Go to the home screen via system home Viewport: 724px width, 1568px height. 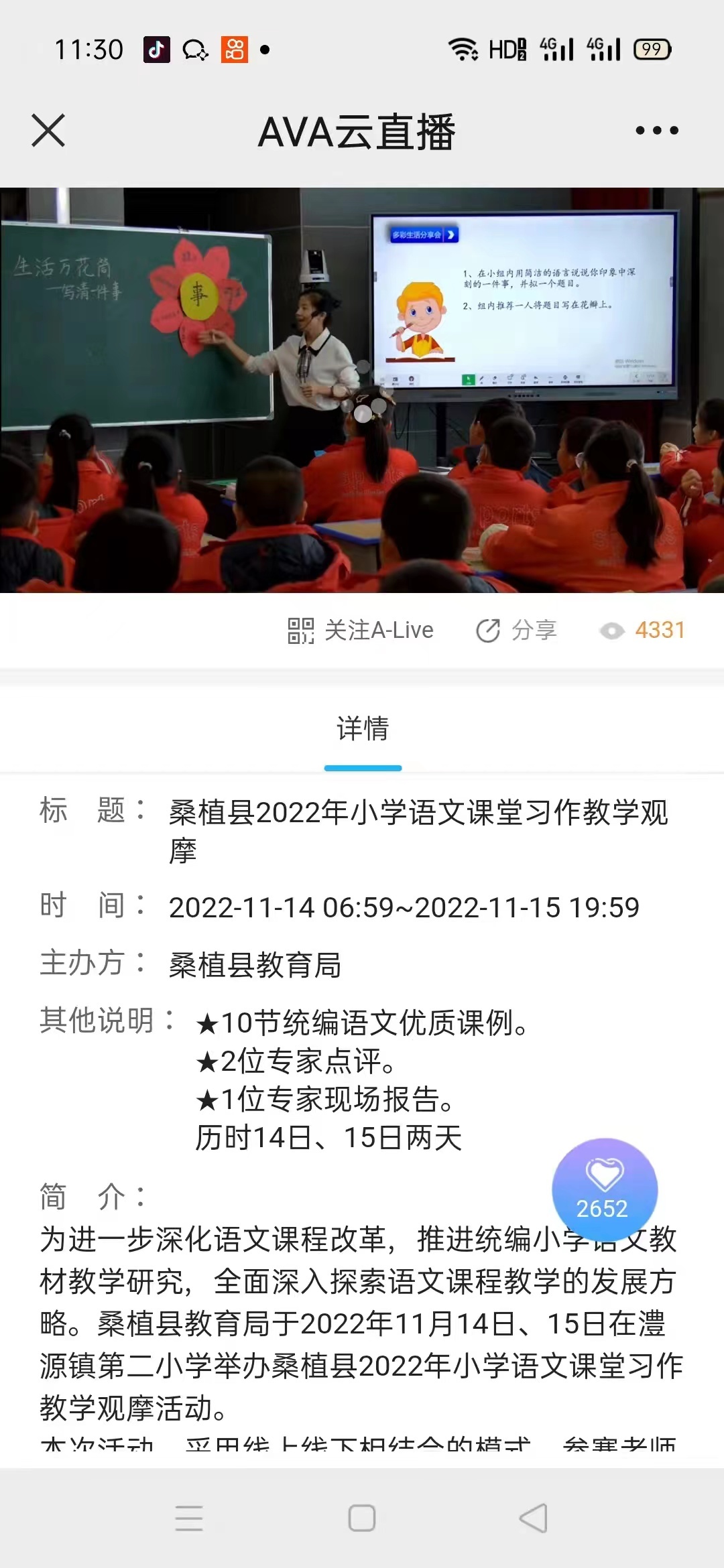[362, 1518]
